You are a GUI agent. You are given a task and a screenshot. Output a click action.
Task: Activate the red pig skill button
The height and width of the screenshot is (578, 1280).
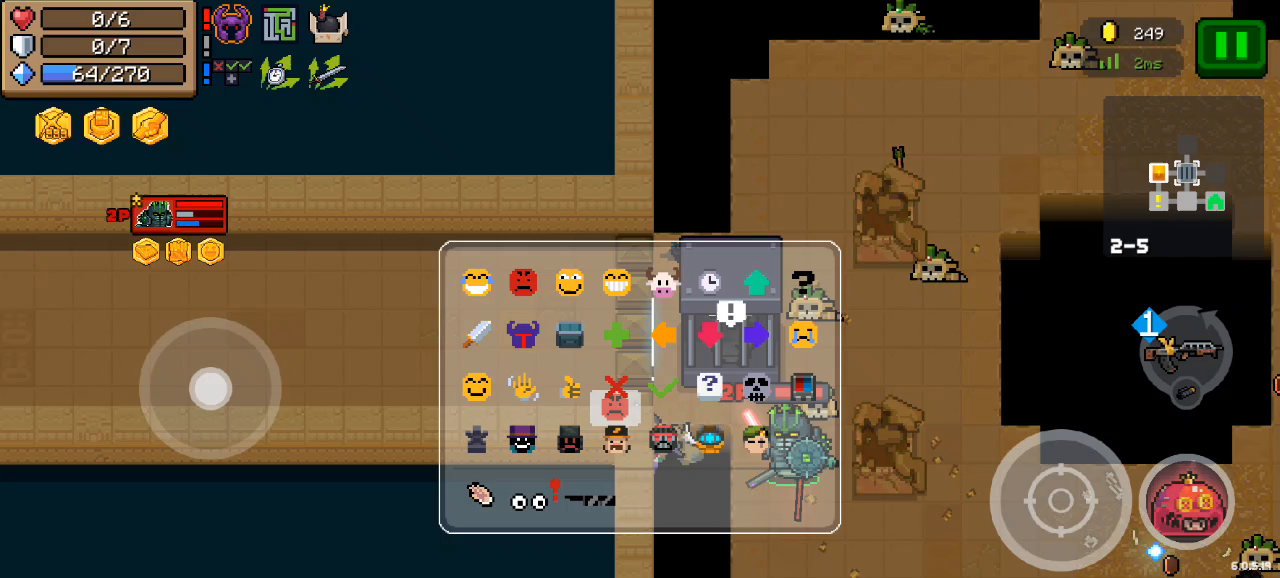[x=1187, y=502]
